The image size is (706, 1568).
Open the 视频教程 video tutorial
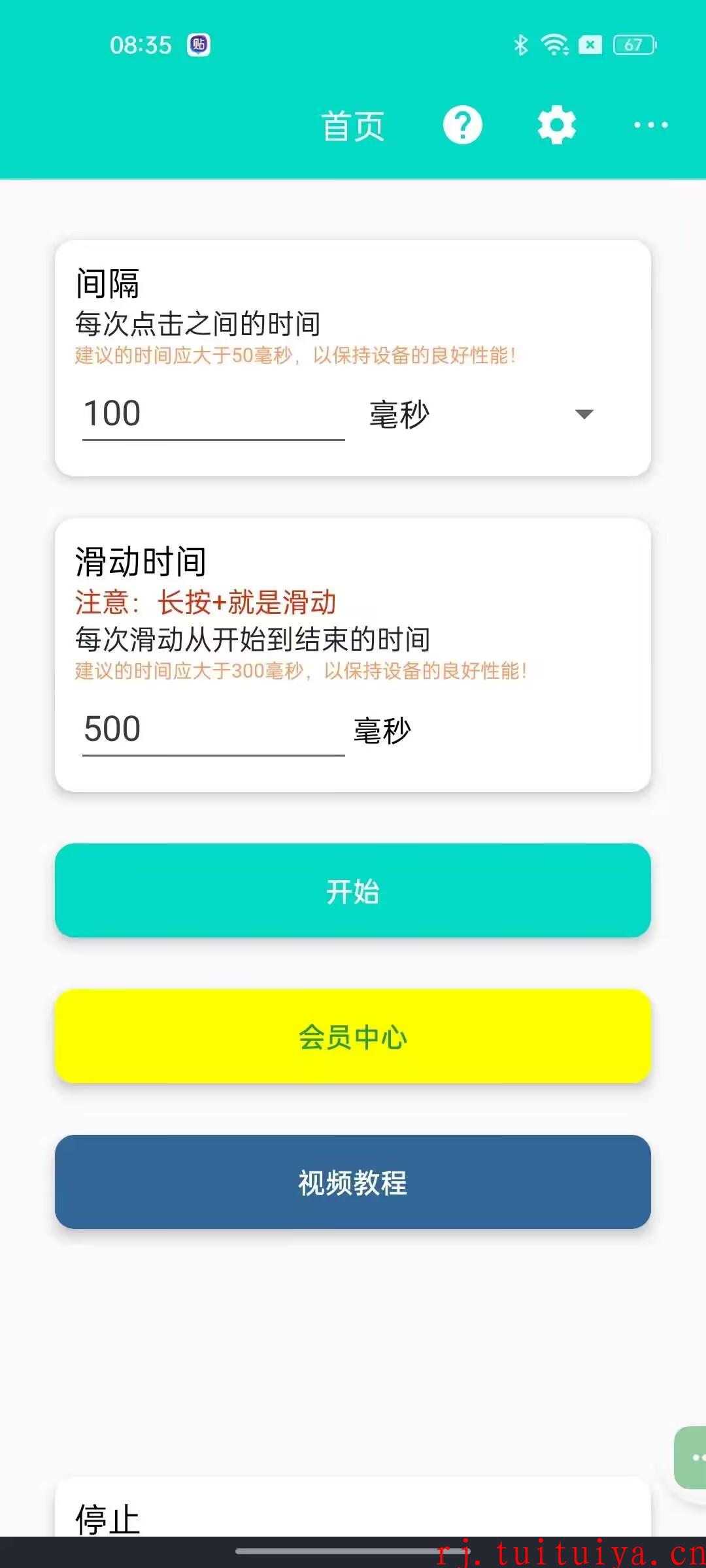pos(353,1182)
